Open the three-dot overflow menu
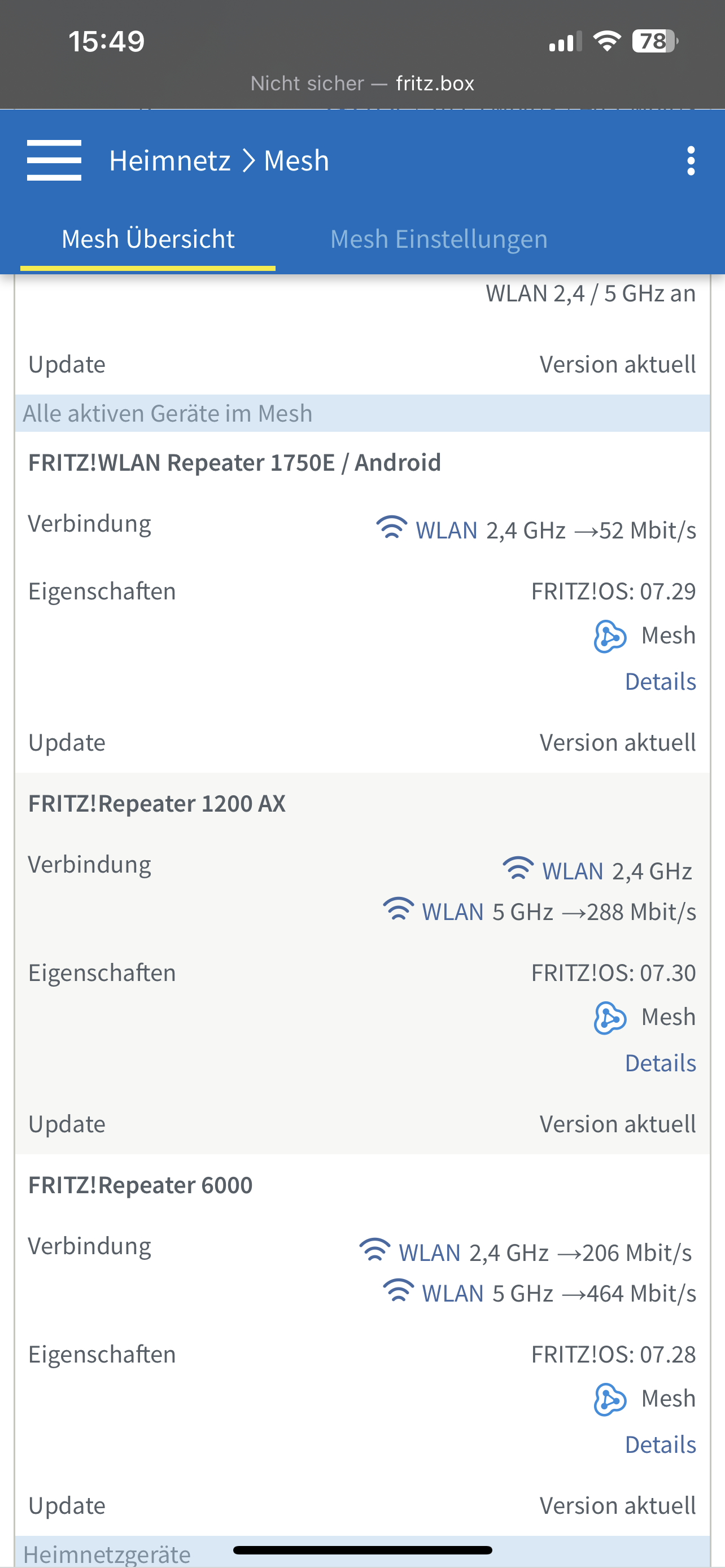 691,161
